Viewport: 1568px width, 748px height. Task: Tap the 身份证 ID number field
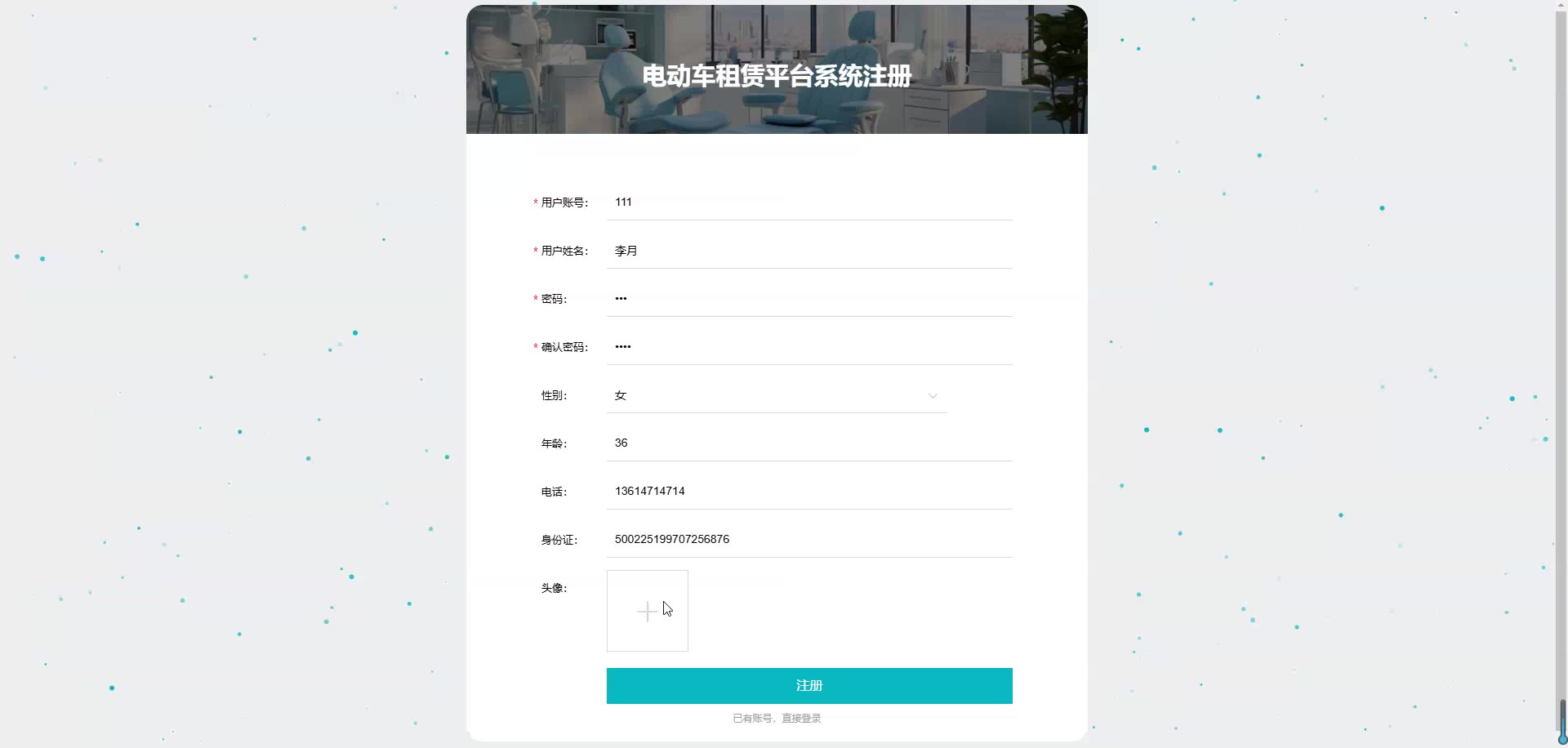(808, 540)
